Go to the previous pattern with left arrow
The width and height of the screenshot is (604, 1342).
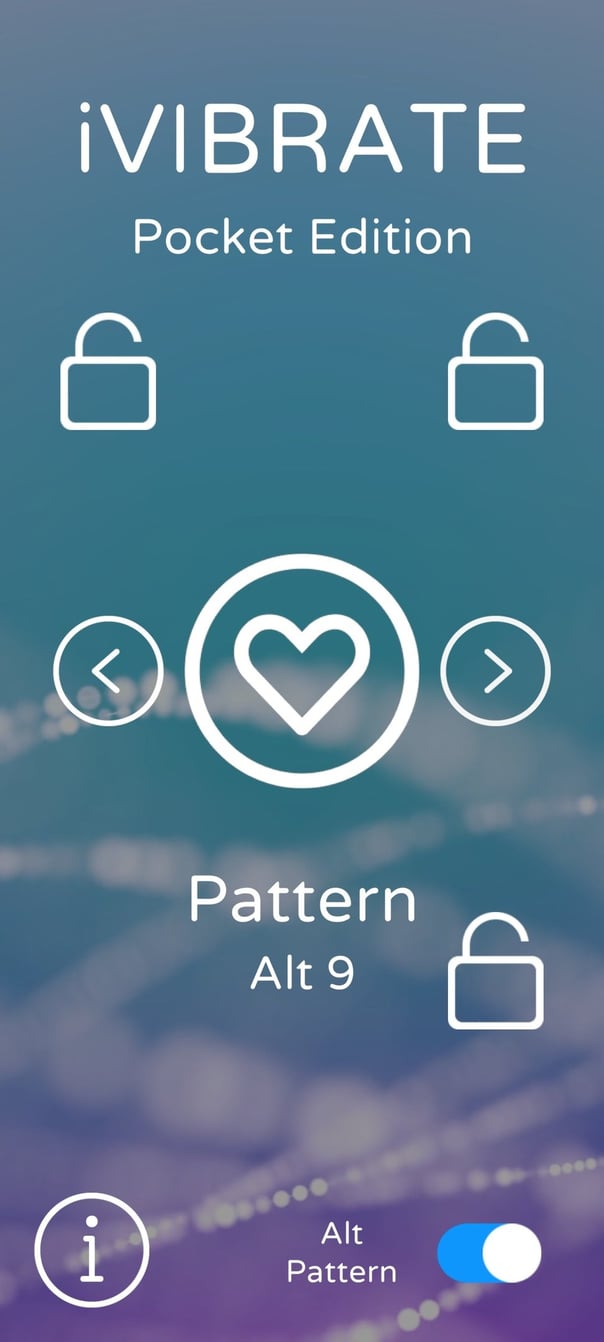pyautogui.click(x=108, y=671)
